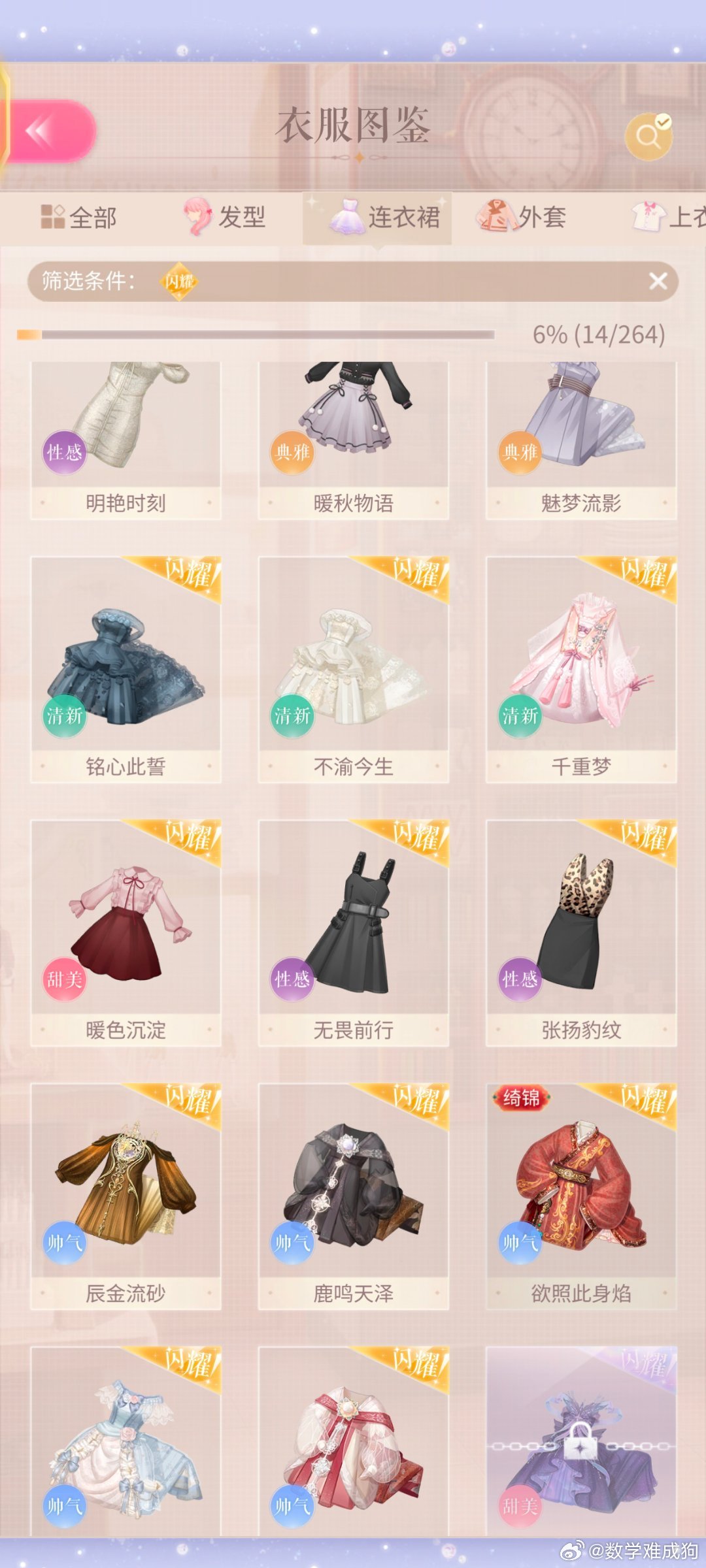The height and width of the screenshot is (1568, 706).
Task: View the 不渝今生 dress
Action: (354, 670)
